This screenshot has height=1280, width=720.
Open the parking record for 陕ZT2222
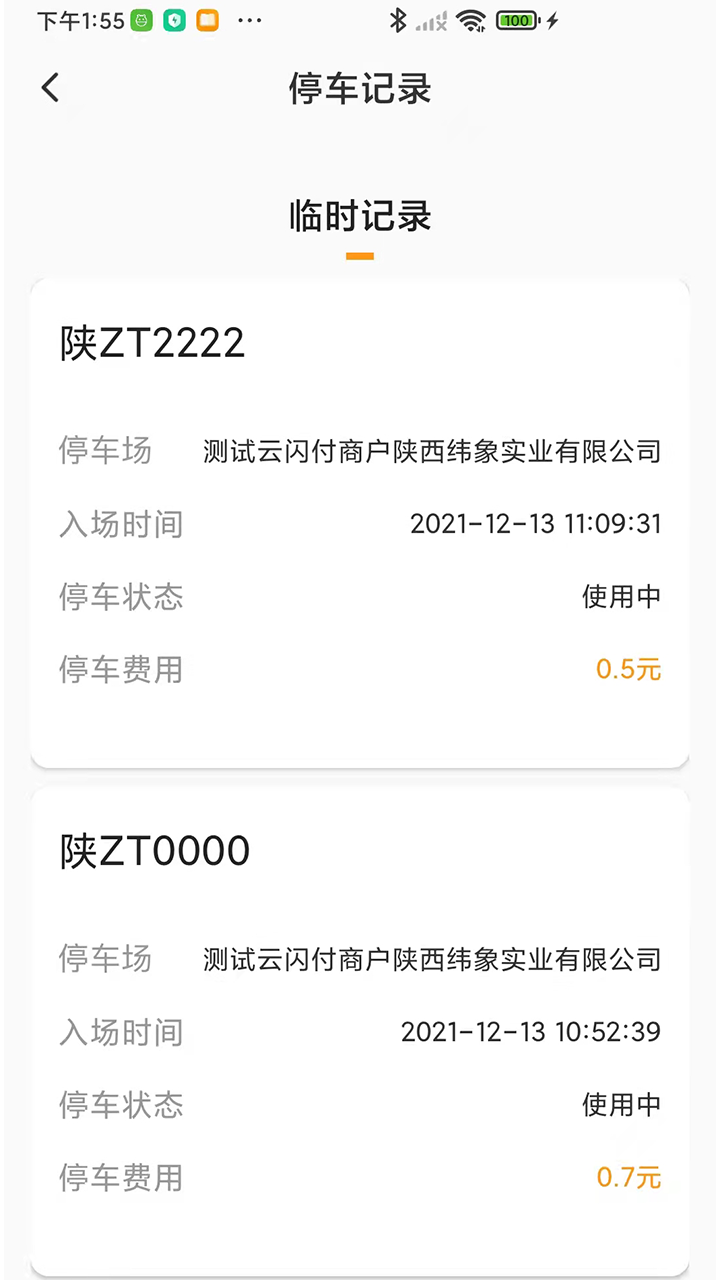[x=360, y=522]
